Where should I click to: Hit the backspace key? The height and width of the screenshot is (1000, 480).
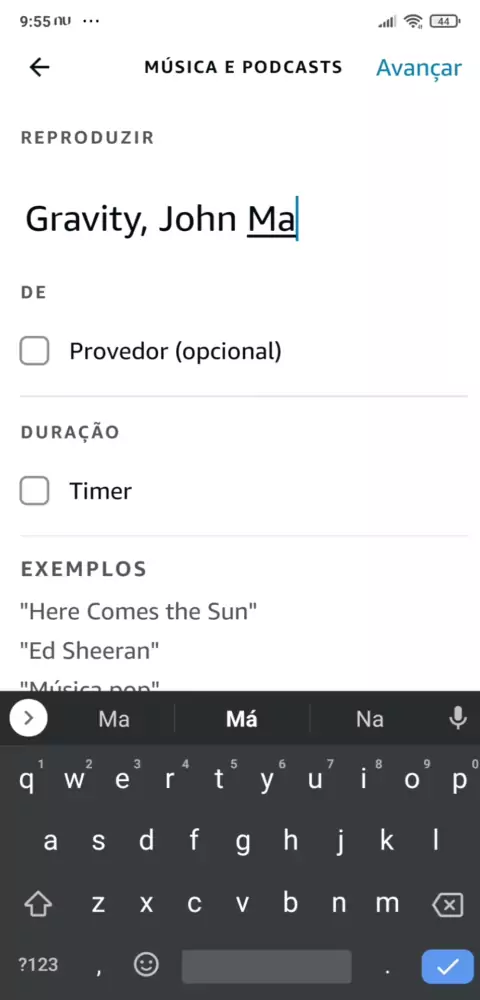447,904
